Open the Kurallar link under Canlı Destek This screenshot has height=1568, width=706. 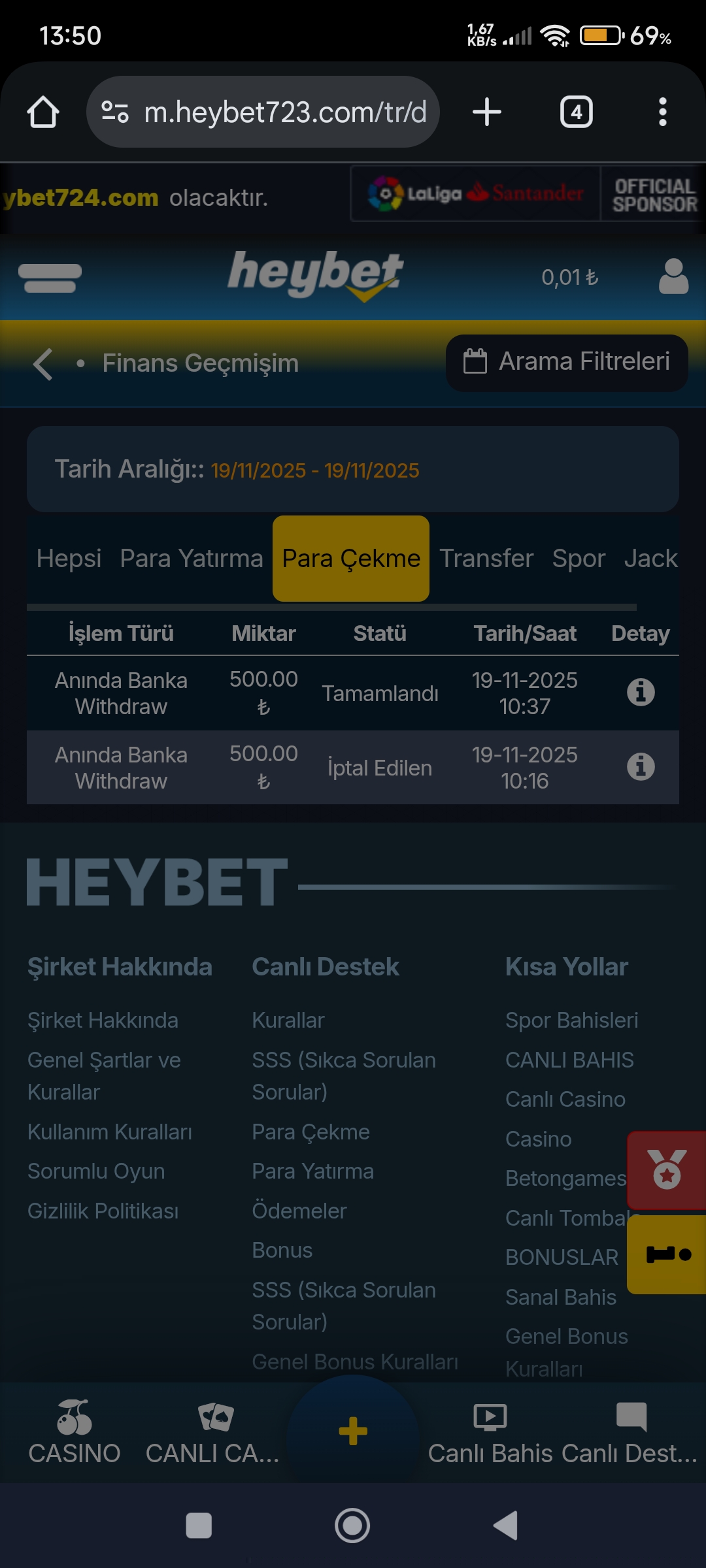288,1021
